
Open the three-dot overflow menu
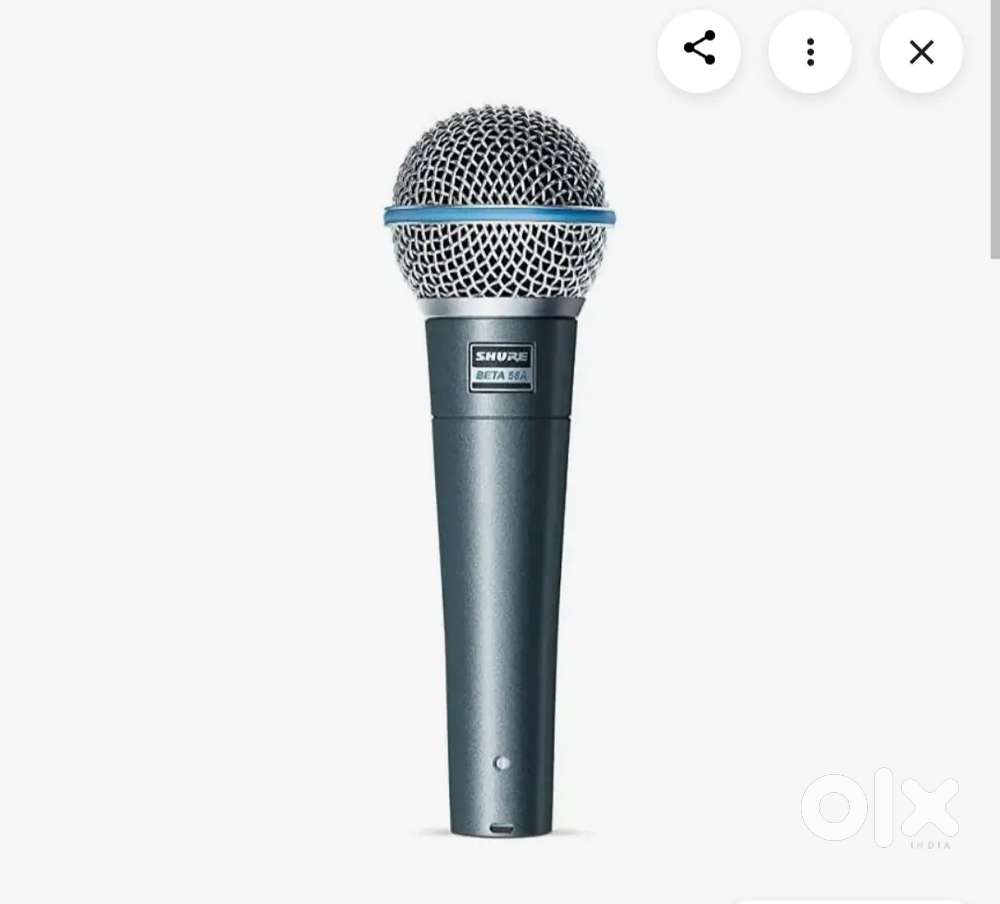[810, 51]
